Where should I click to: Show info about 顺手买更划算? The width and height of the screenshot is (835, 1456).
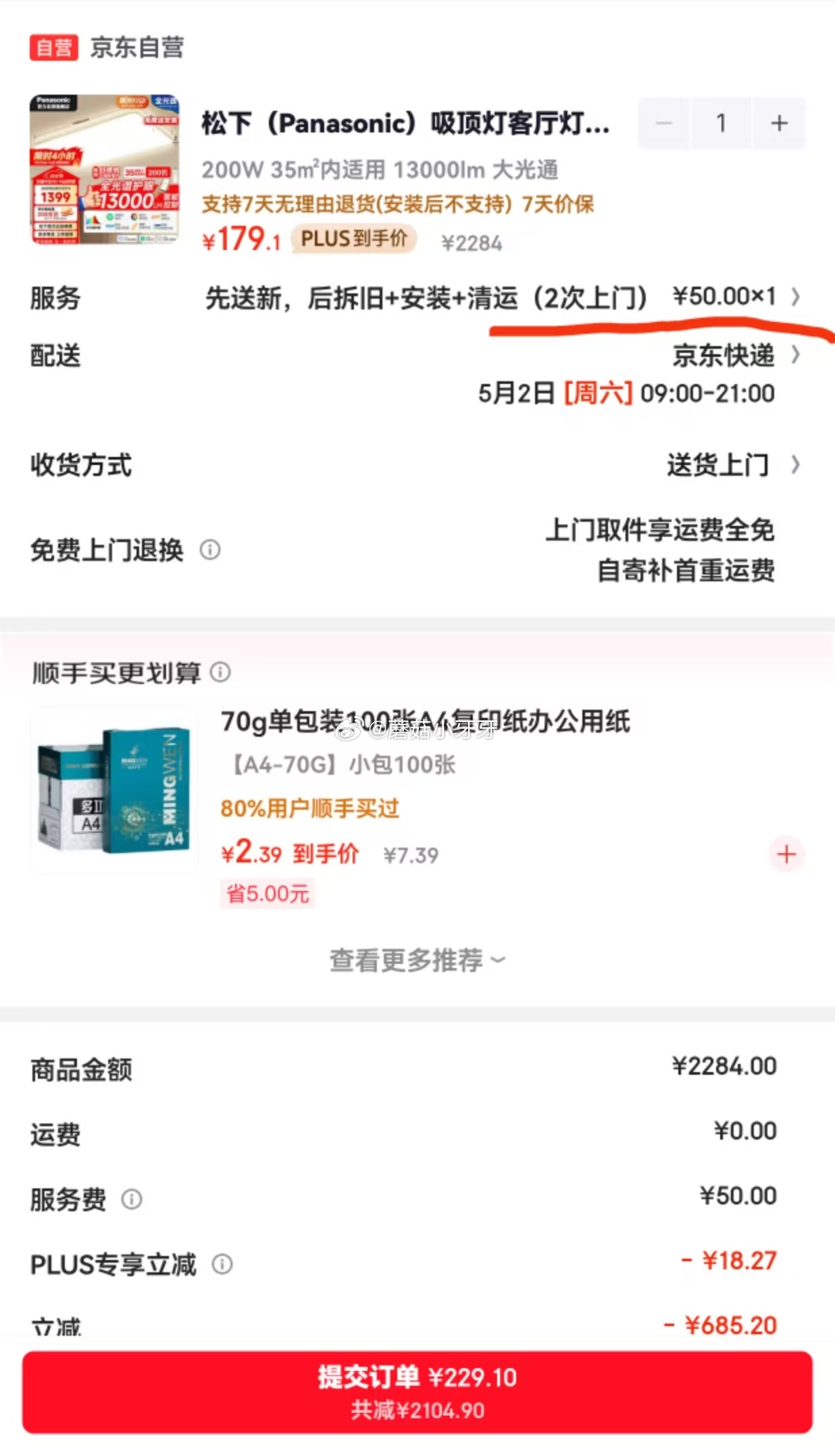(x=220, y=672)
